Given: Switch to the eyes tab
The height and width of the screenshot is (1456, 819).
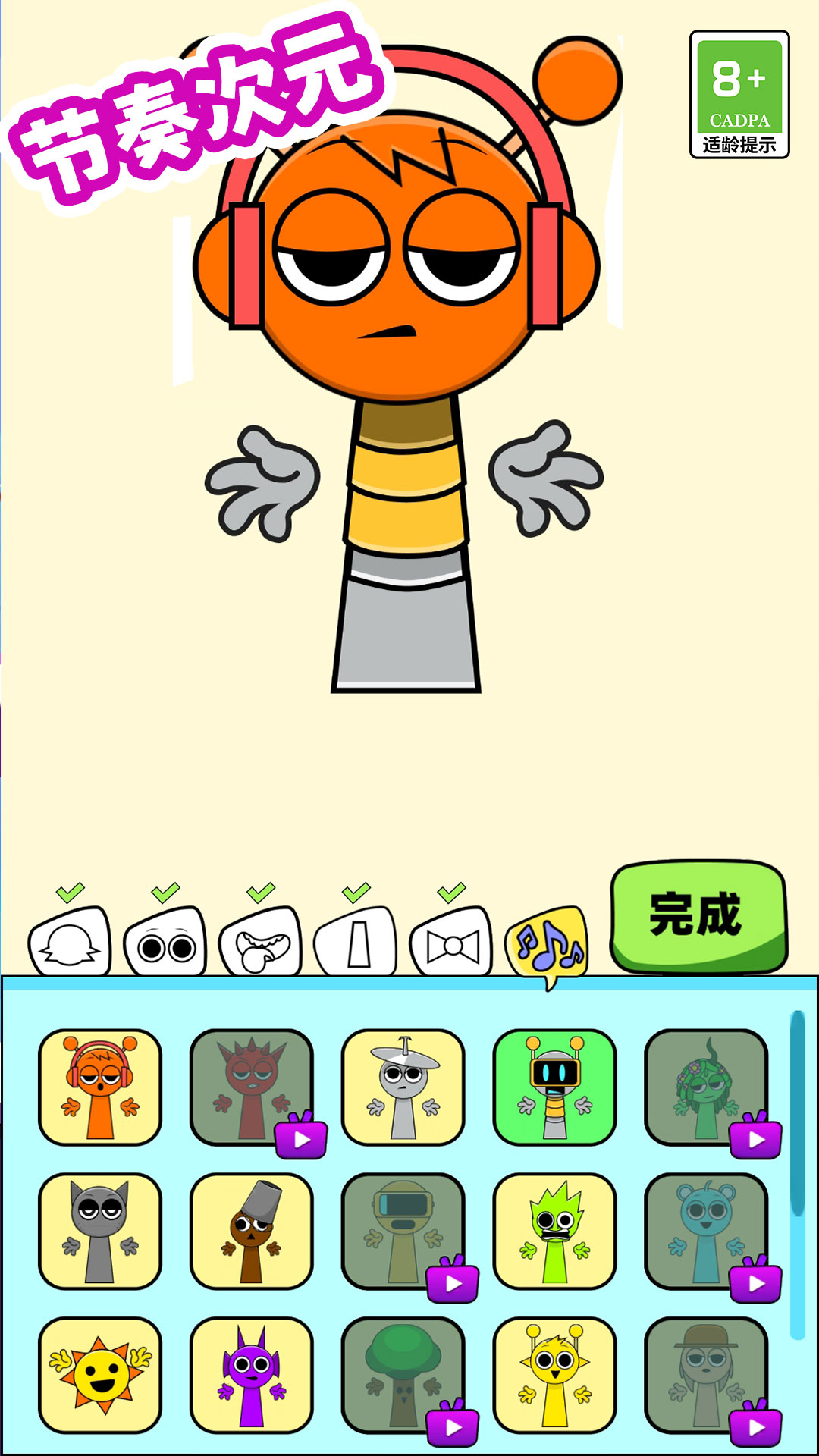Looking at the screenshot, I should pos(165,942).
